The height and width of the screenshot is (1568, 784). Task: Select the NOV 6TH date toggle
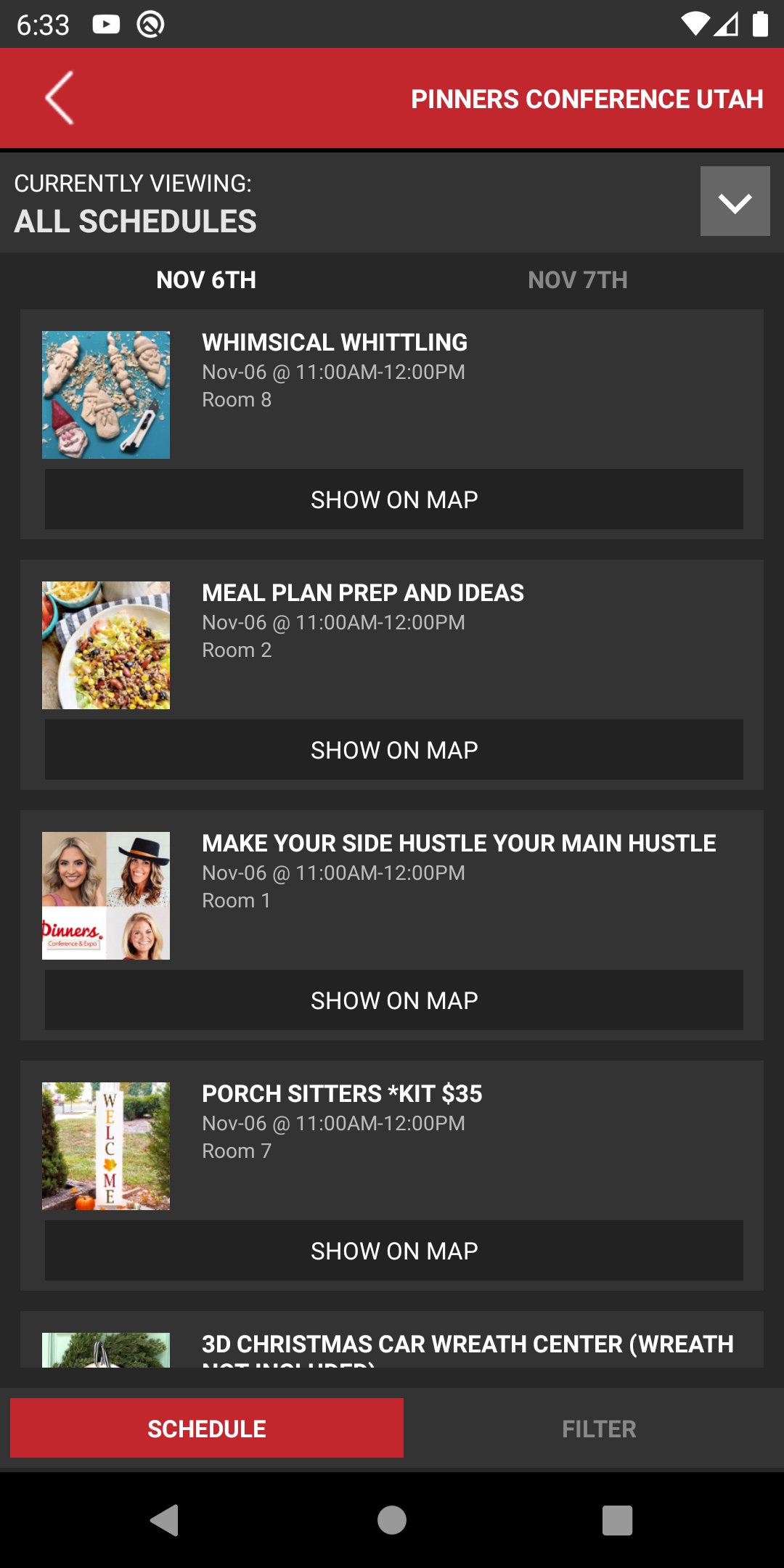[207, 279]
